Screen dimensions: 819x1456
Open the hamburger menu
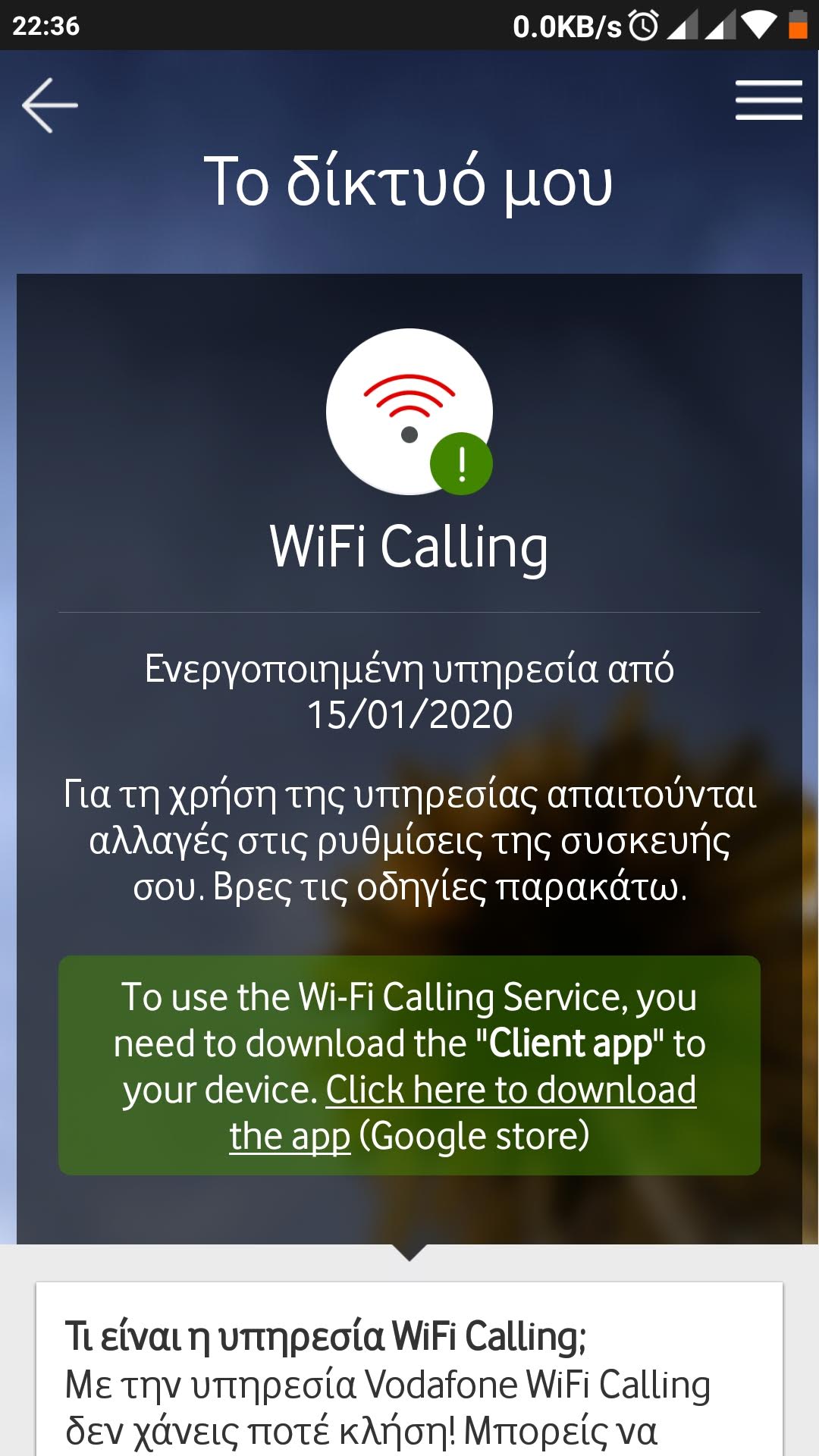pos(768,100)
